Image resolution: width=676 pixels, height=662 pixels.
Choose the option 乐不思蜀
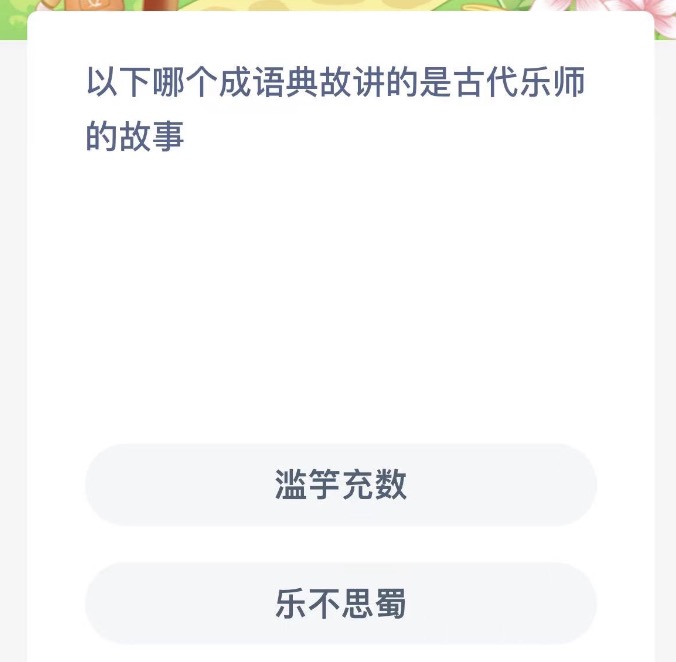[x=340, y=603]
